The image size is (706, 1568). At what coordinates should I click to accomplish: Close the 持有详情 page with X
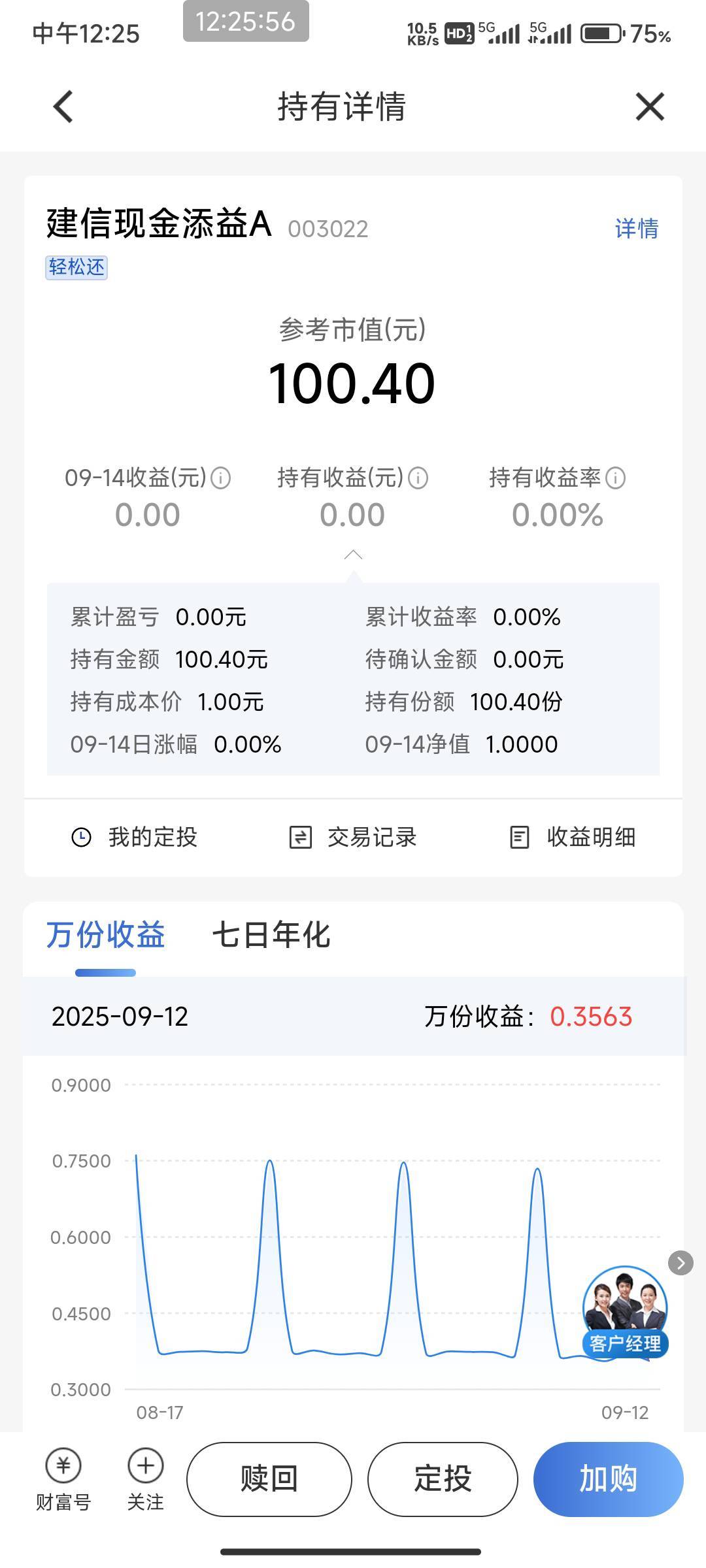coord(650,106)
